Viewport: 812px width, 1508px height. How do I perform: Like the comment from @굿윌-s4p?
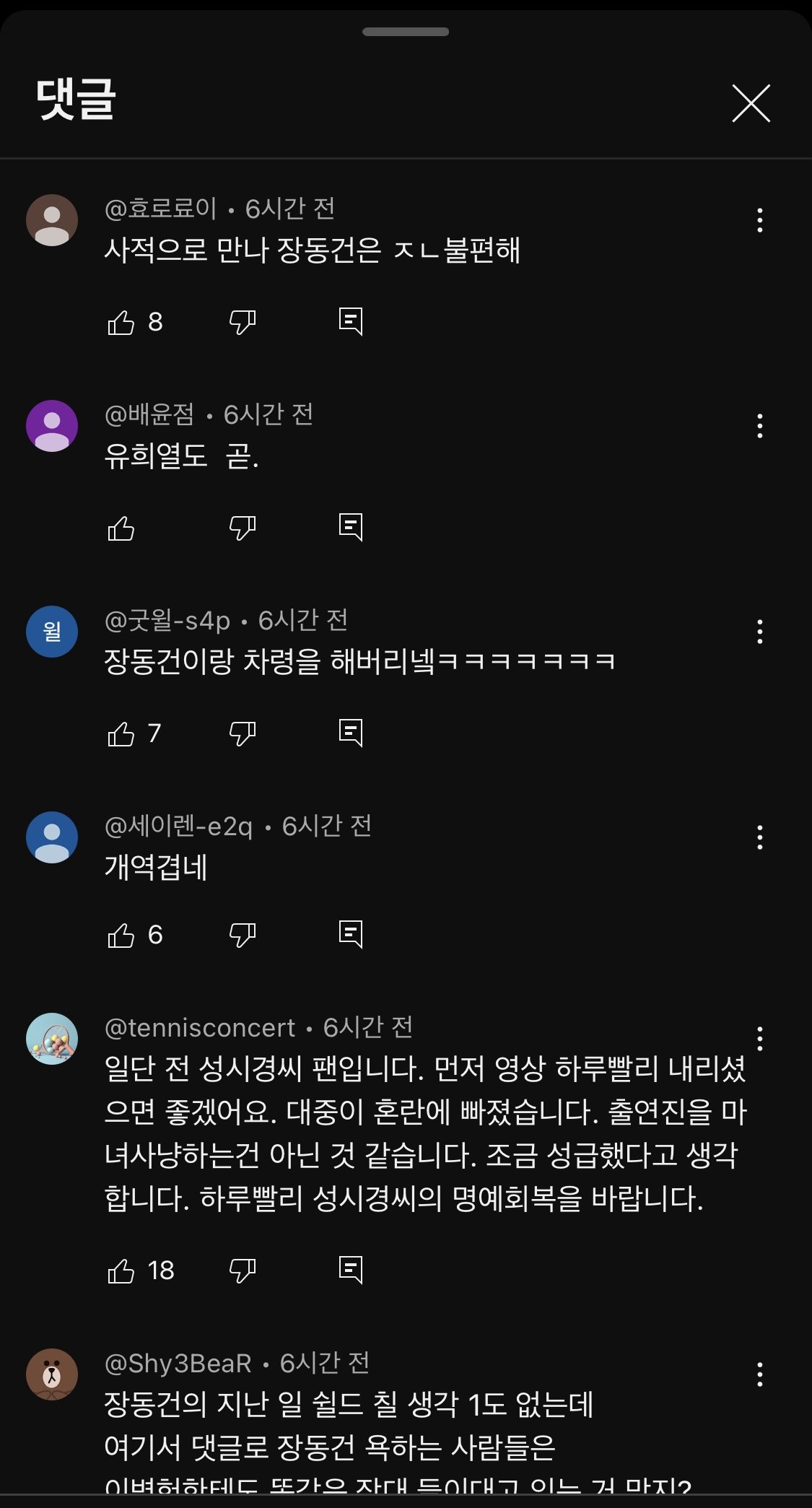pos(121,734)
